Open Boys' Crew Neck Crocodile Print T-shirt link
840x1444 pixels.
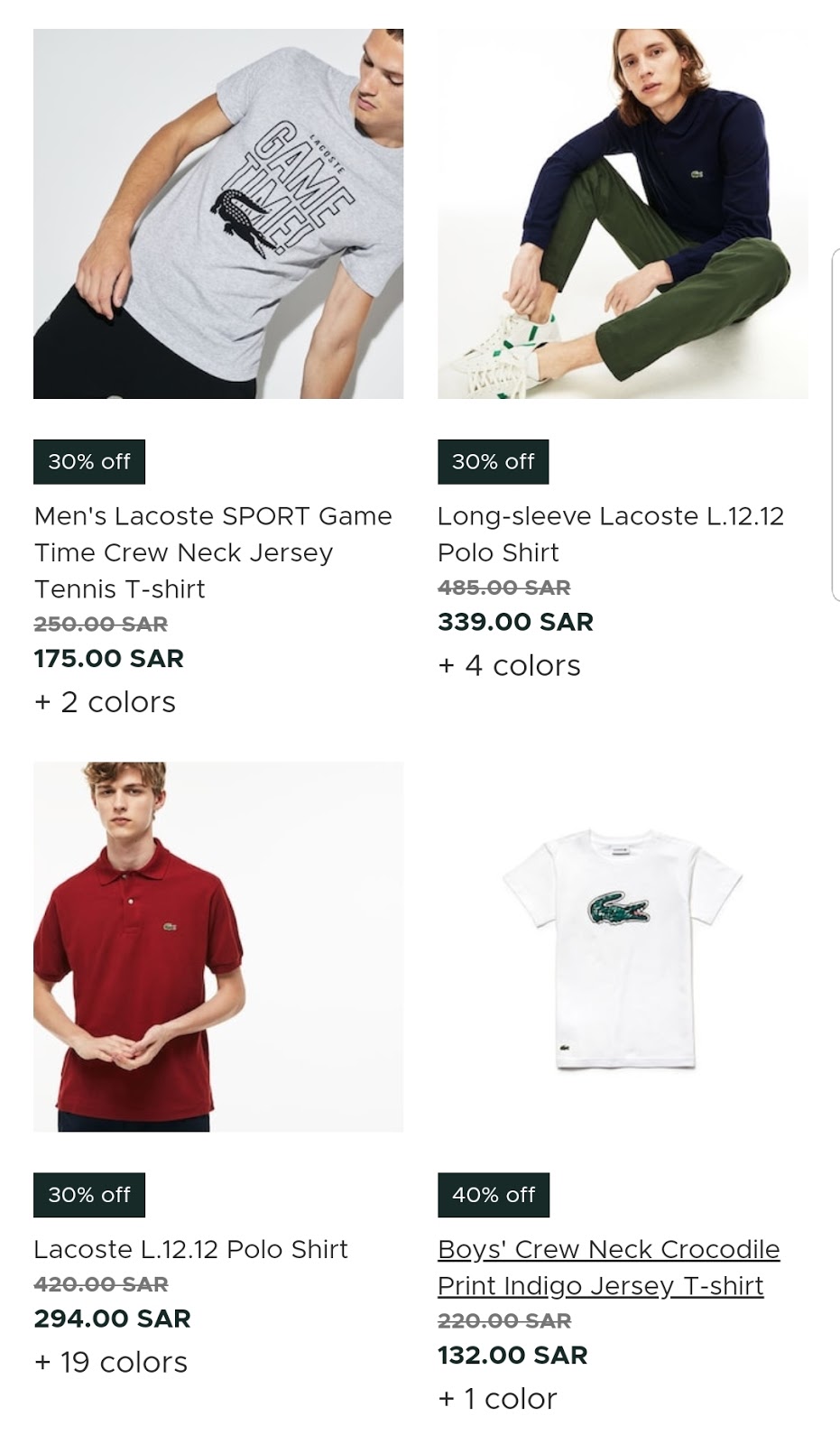tap(608, 1267)
